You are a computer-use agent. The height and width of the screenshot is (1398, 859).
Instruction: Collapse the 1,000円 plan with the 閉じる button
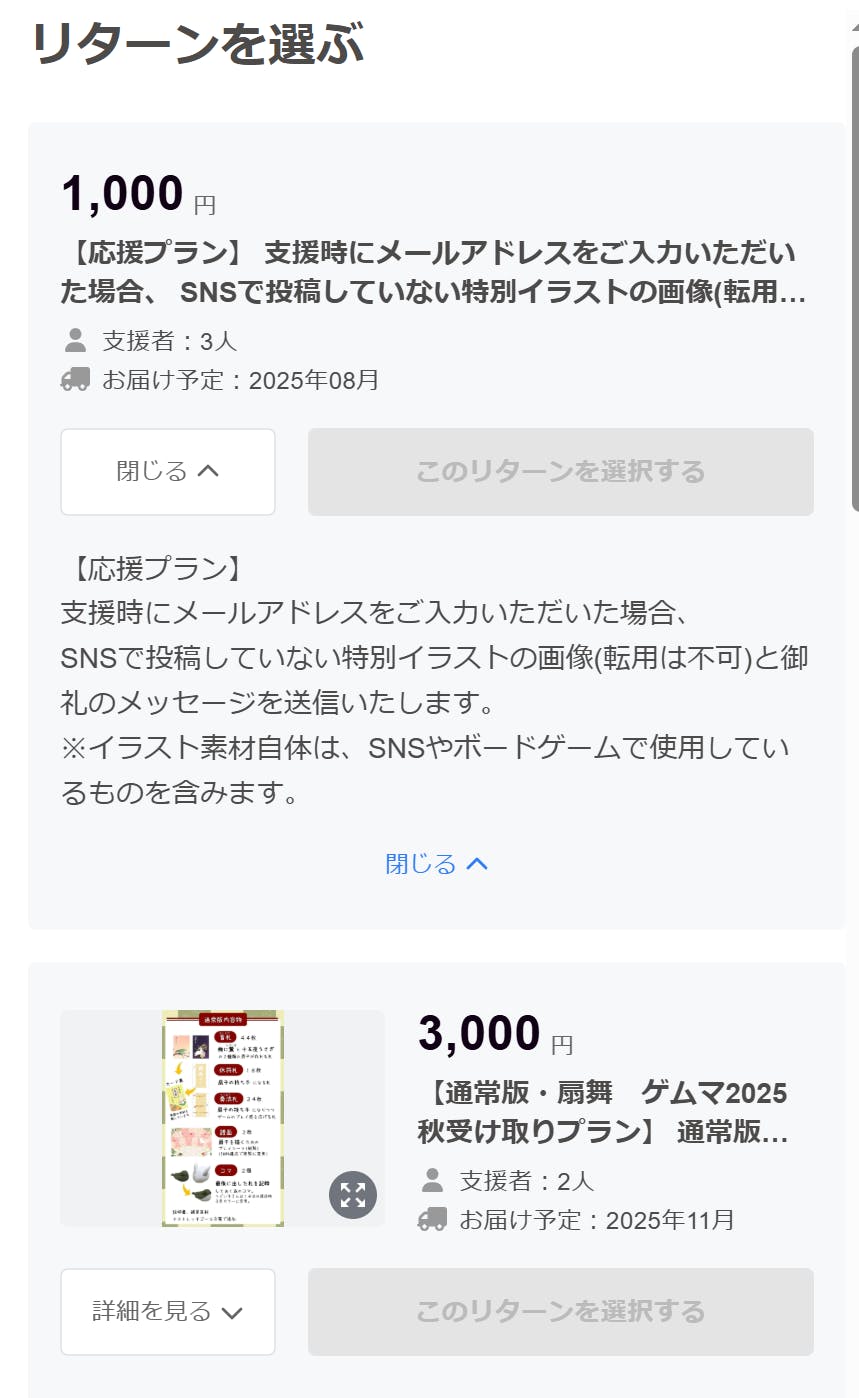coord(167,472)
